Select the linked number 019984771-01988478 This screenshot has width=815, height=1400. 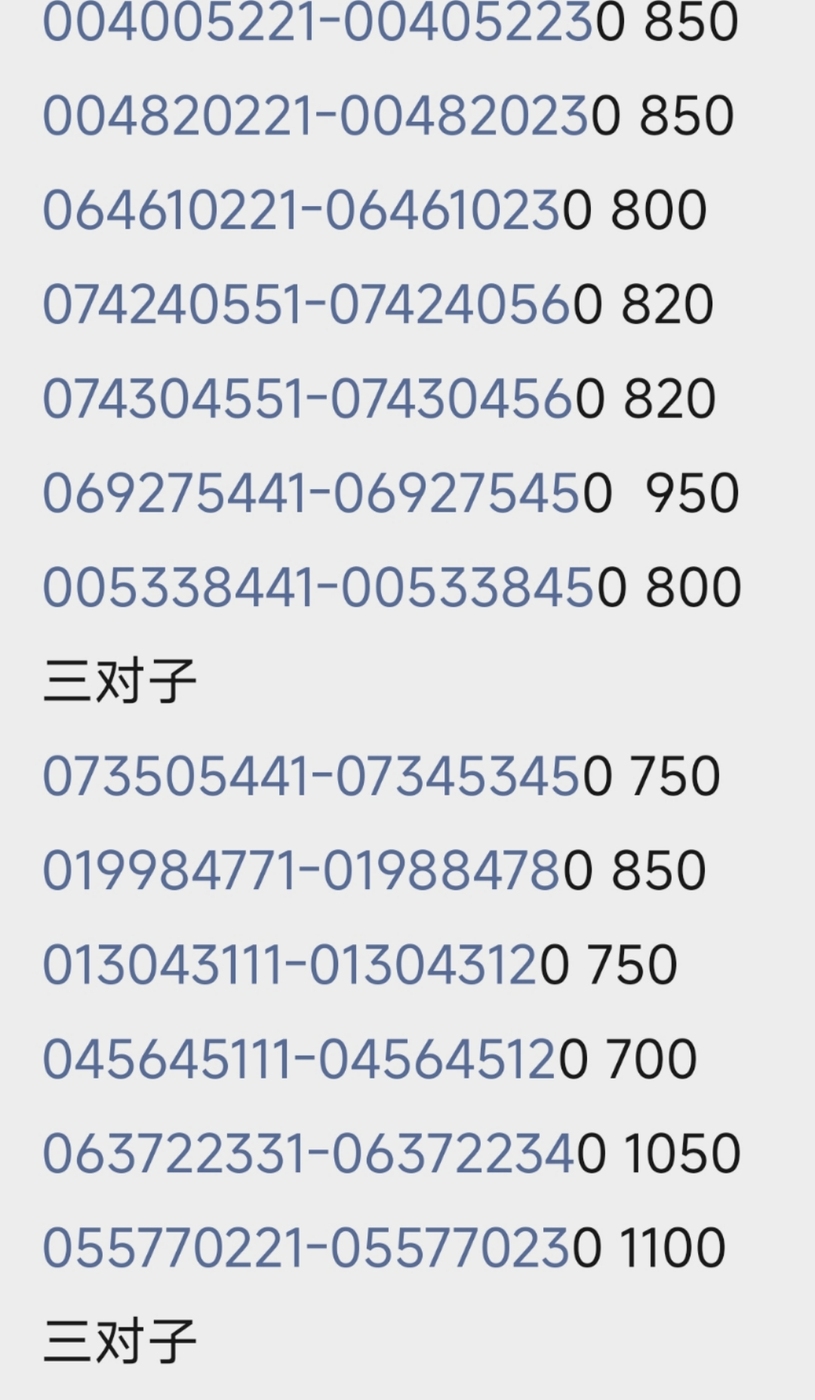click(x=303, y=870)
